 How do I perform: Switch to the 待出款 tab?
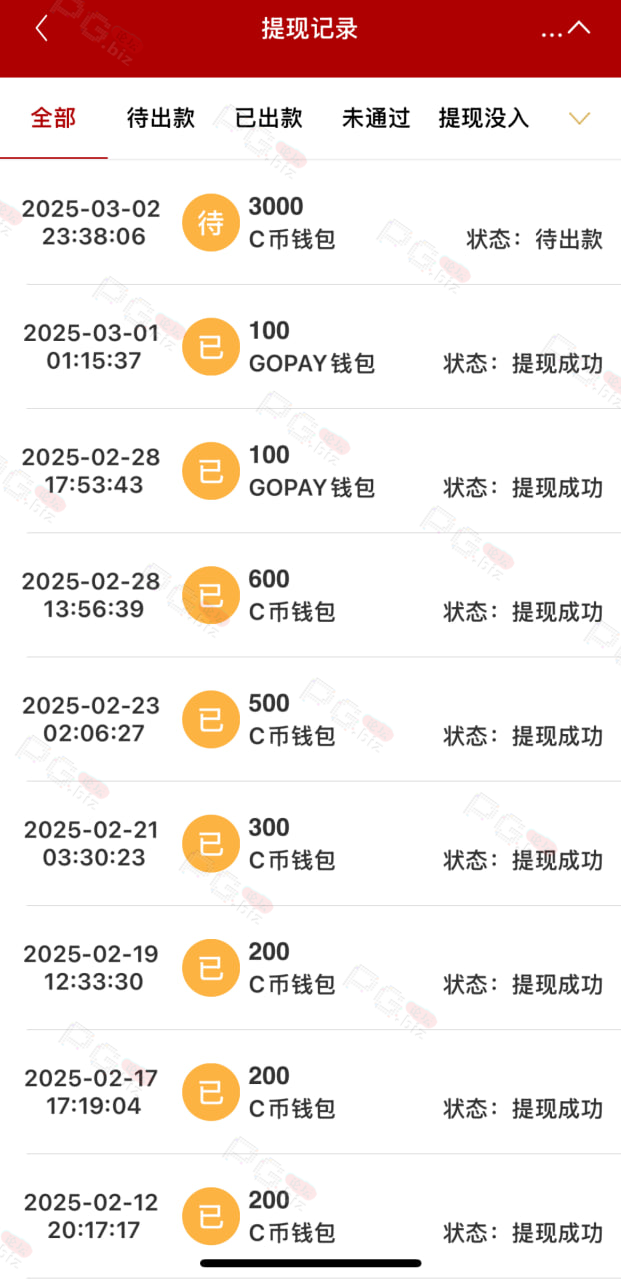click(161, 118)
